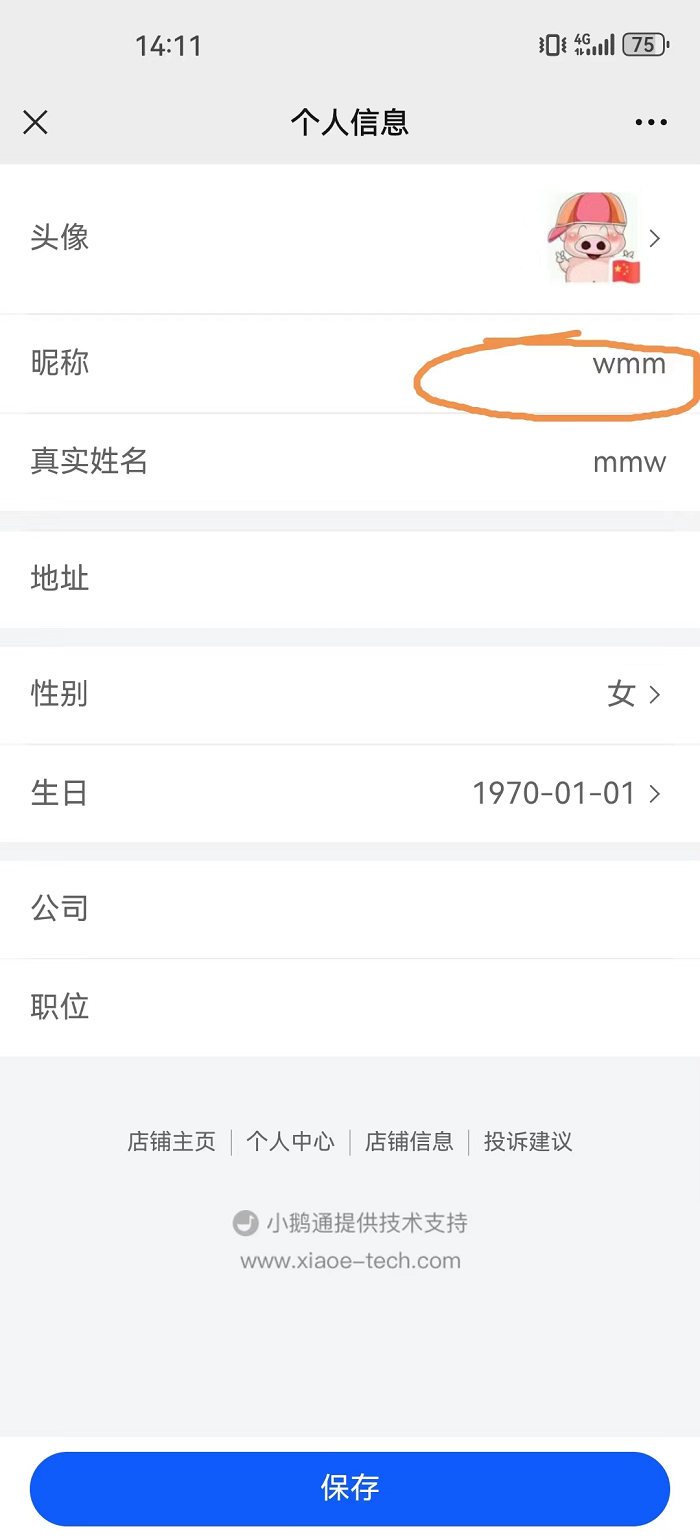The height and width of the screenshot is (1540, 700).
Task: View 店铺信息
Action: tap(409, 1142)
